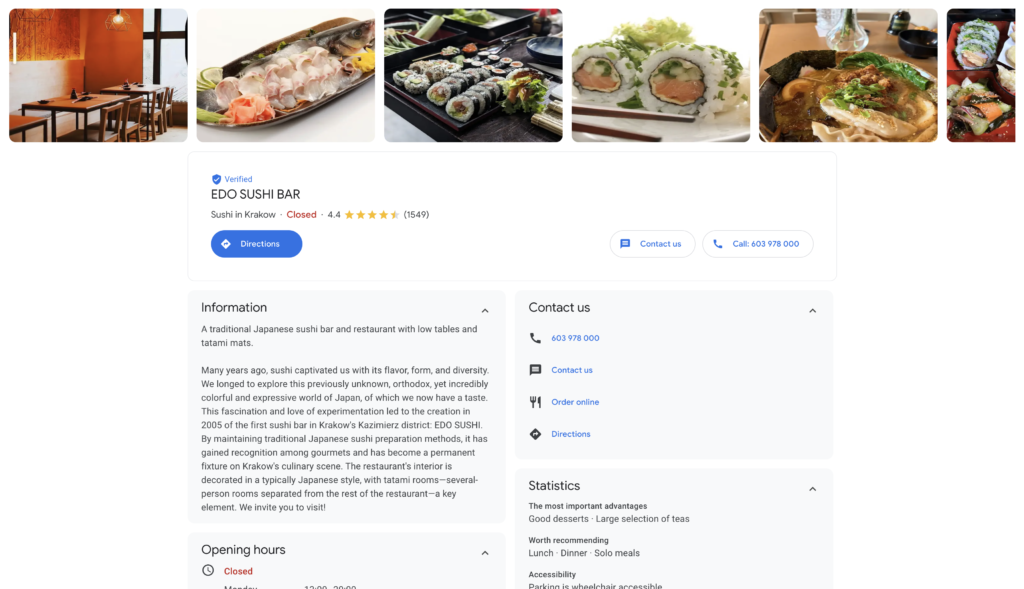
Task: Collapse the Statistics section
Action: click(812, 489)
